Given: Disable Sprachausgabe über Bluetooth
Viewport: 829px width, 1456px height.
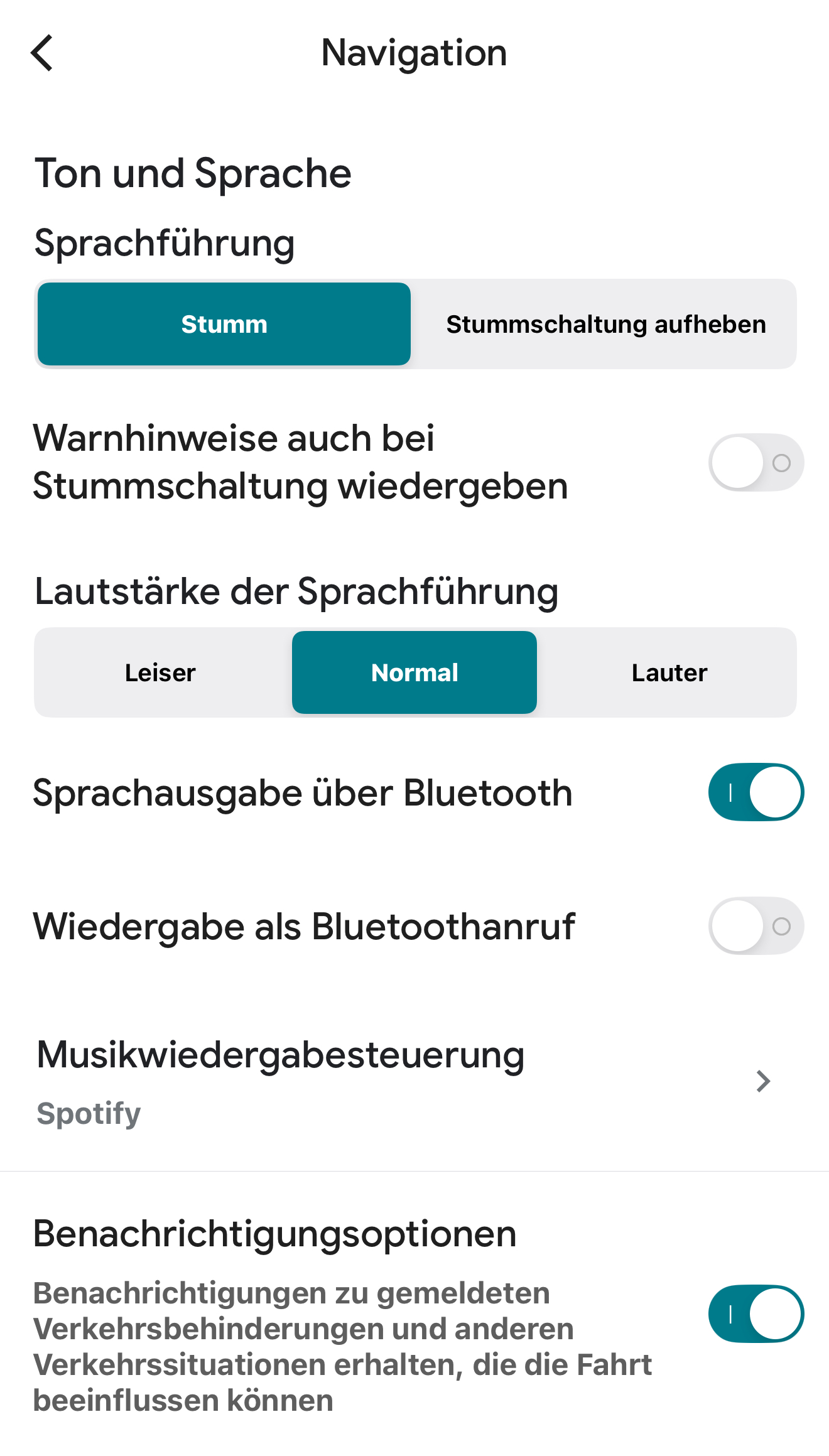Looking at the screenshot, I should (x=756, y=792).
